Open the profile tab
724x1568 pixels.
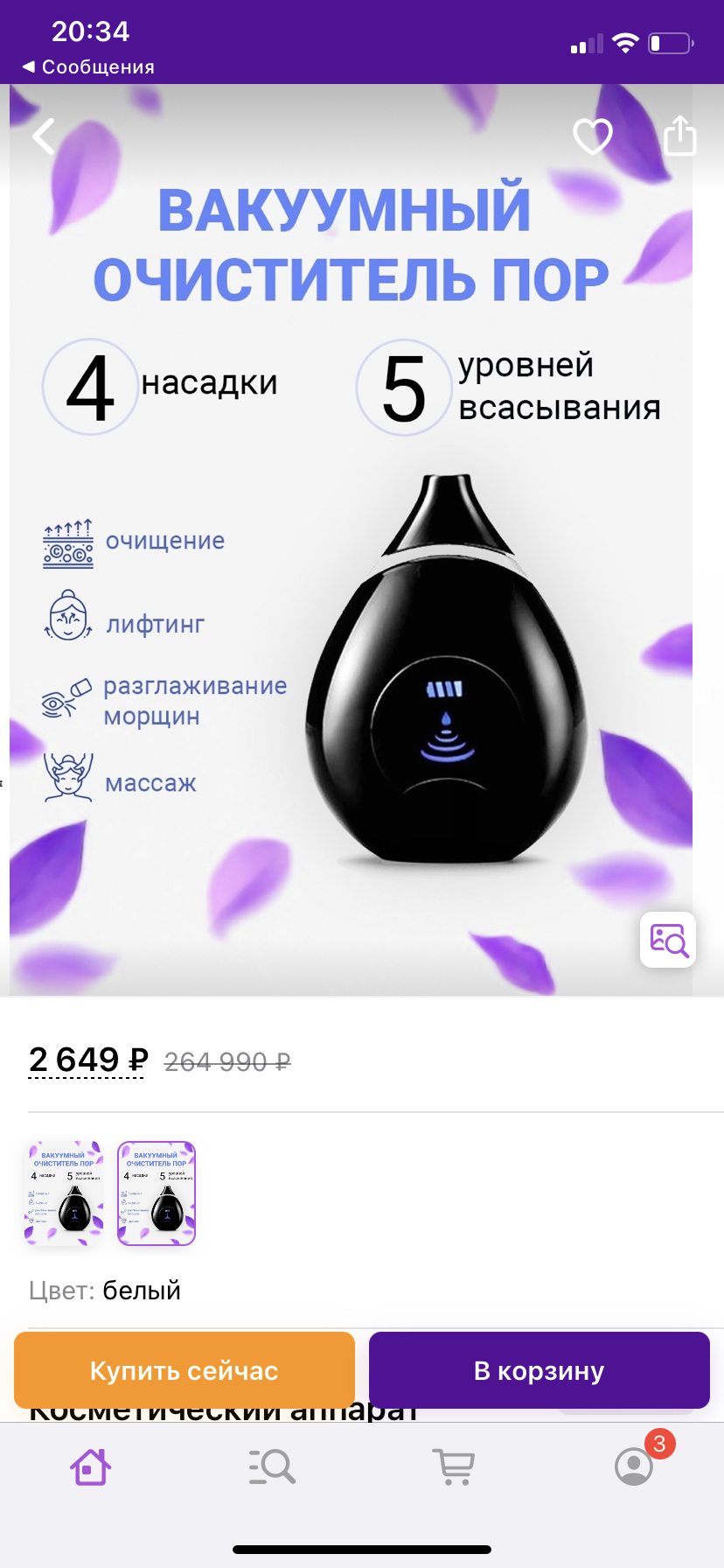634,1467
